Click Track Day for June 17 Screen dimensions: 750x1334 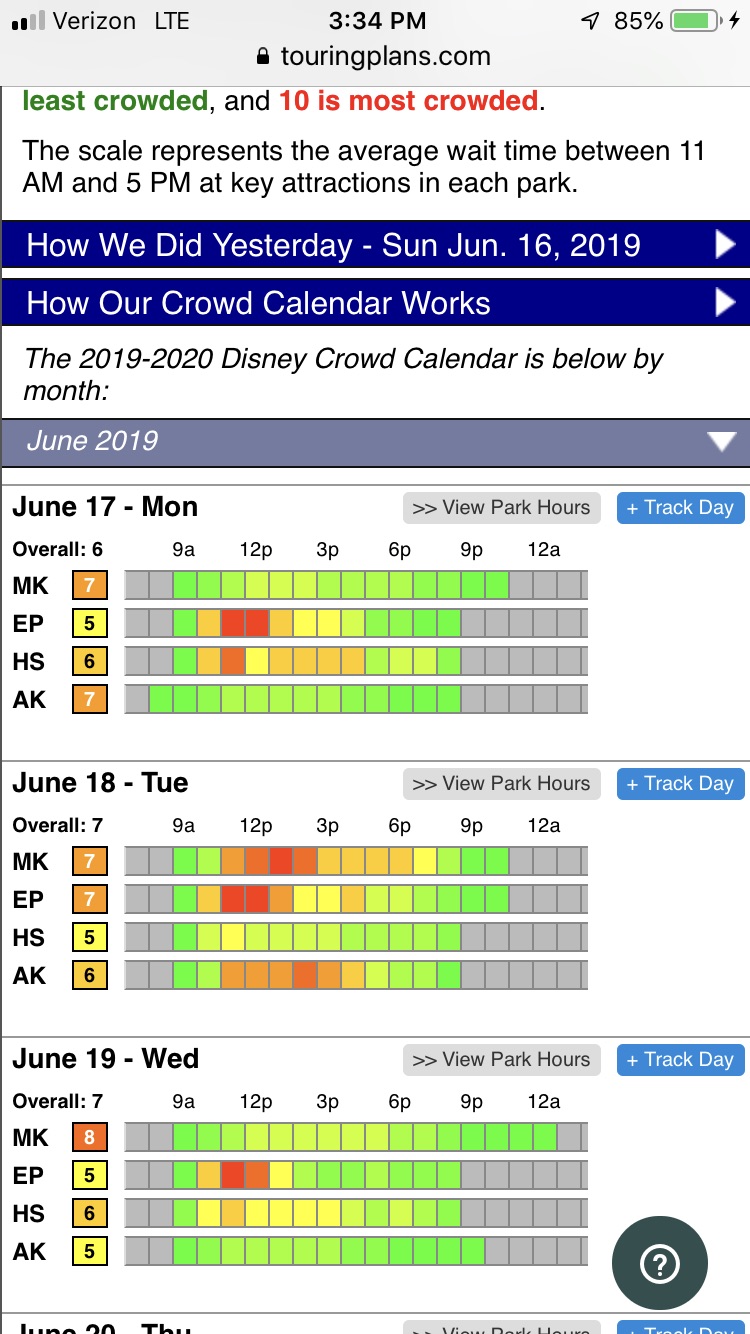tap(680, 508)
